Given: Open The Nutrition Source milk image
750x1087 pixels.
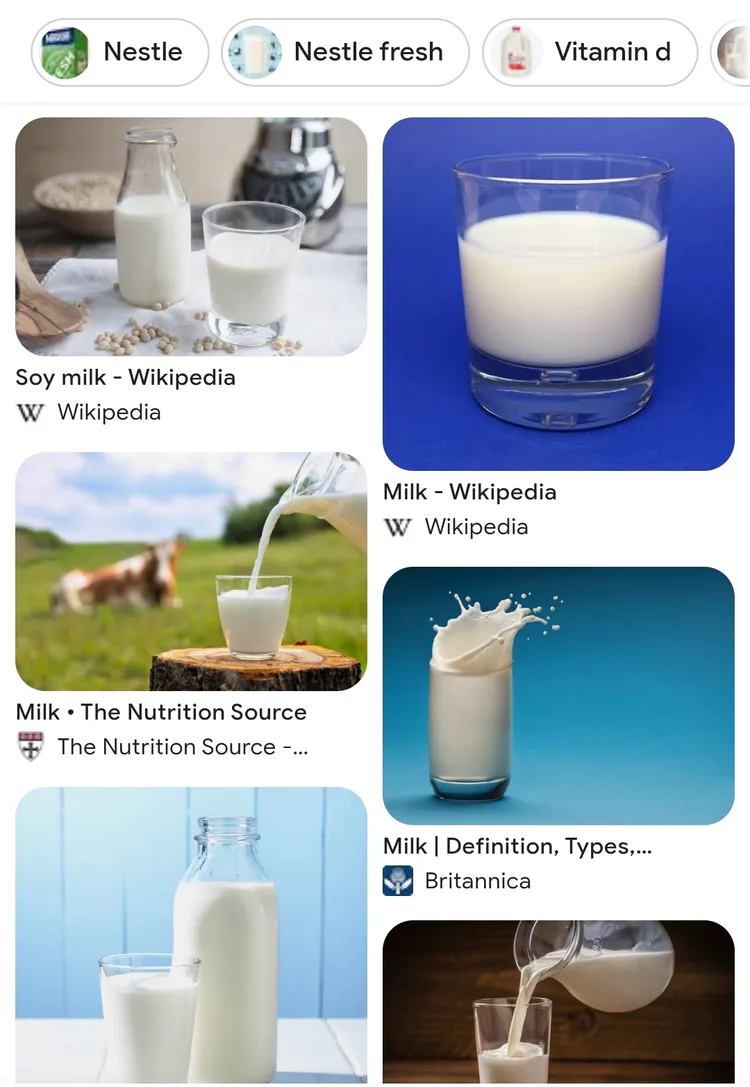Looking at the screenshot, I should [191, 571].
